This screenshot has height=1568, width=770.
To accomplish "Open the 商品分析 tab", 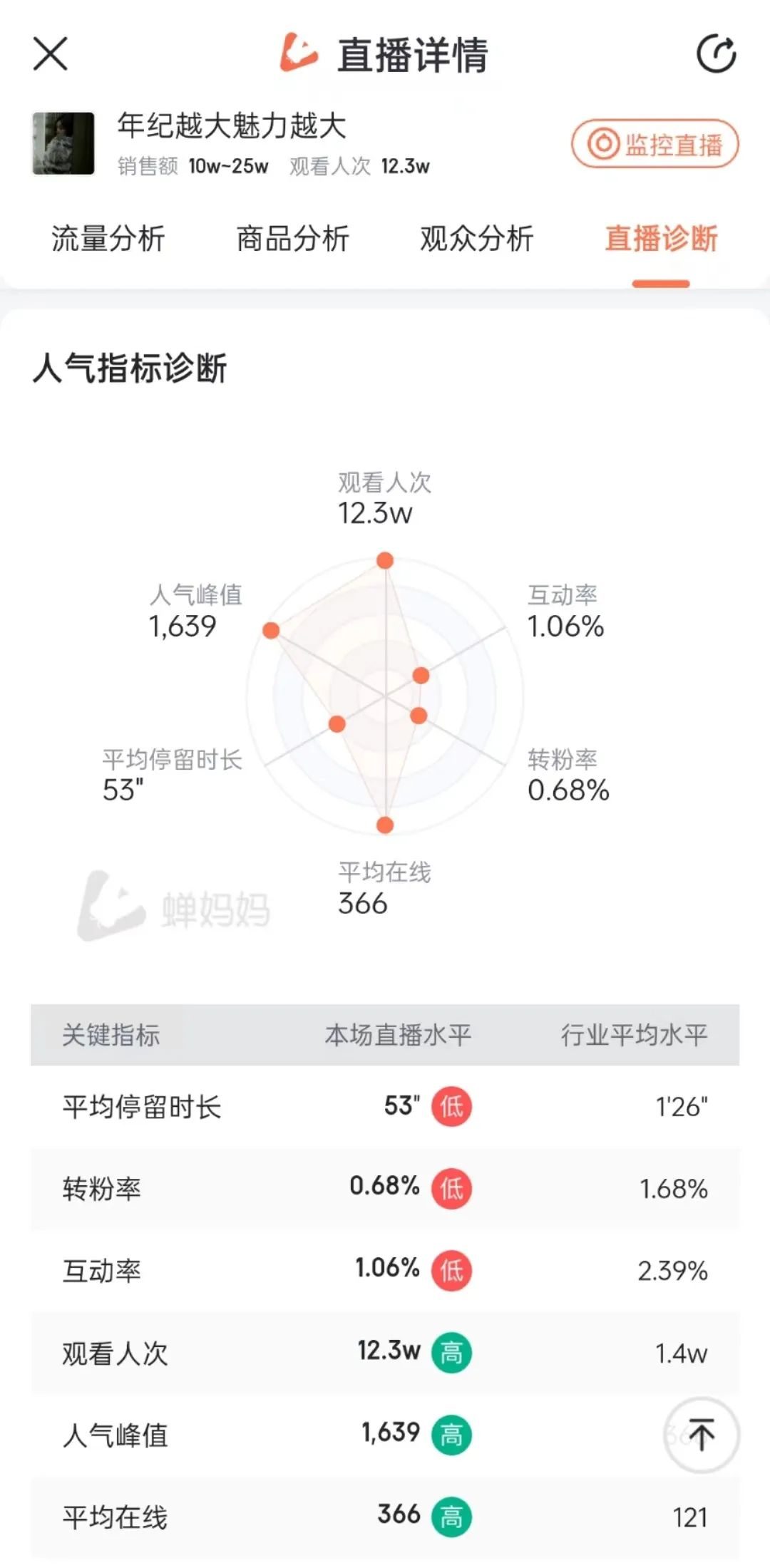I will click(293, 239).
